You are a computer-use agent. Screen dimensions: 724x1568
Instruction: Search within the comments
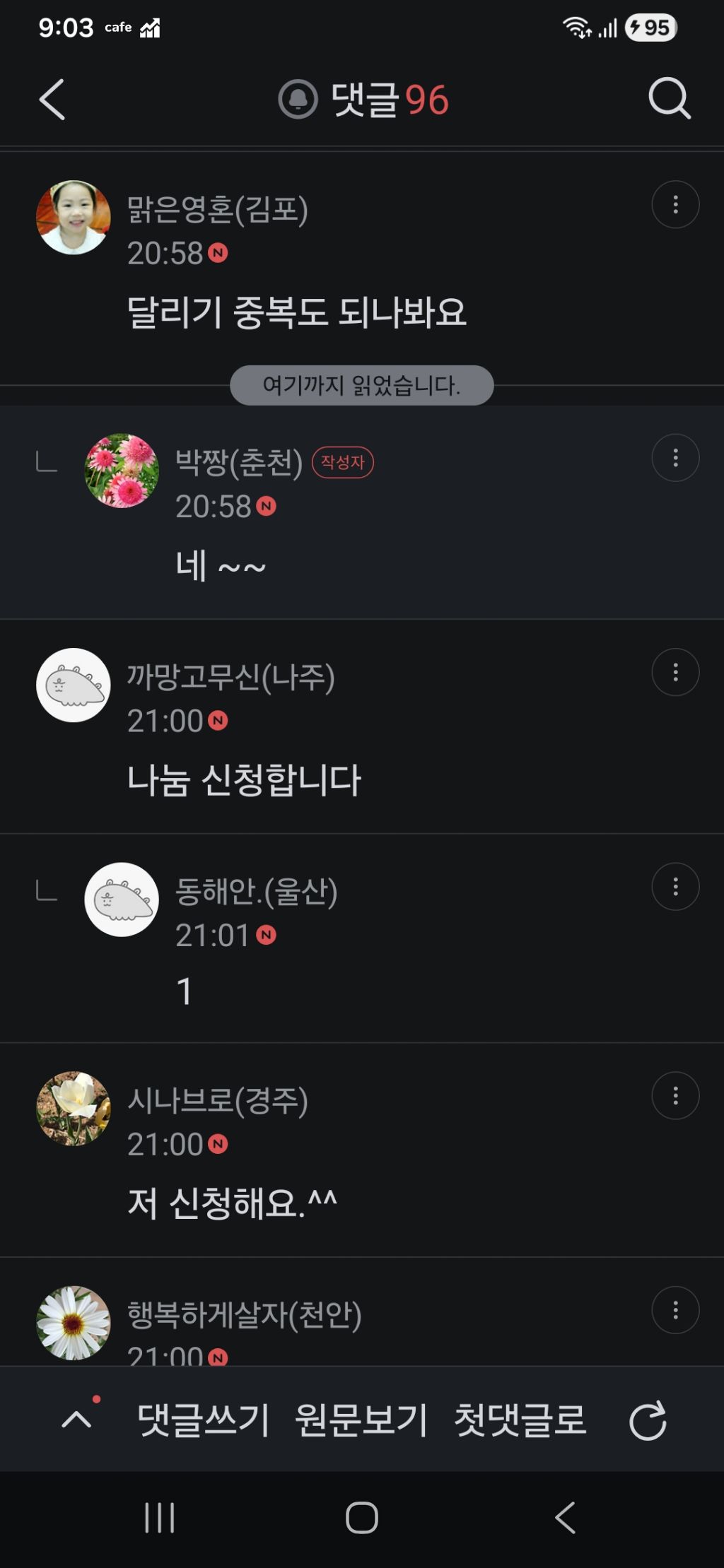click(x=669, y=98)
